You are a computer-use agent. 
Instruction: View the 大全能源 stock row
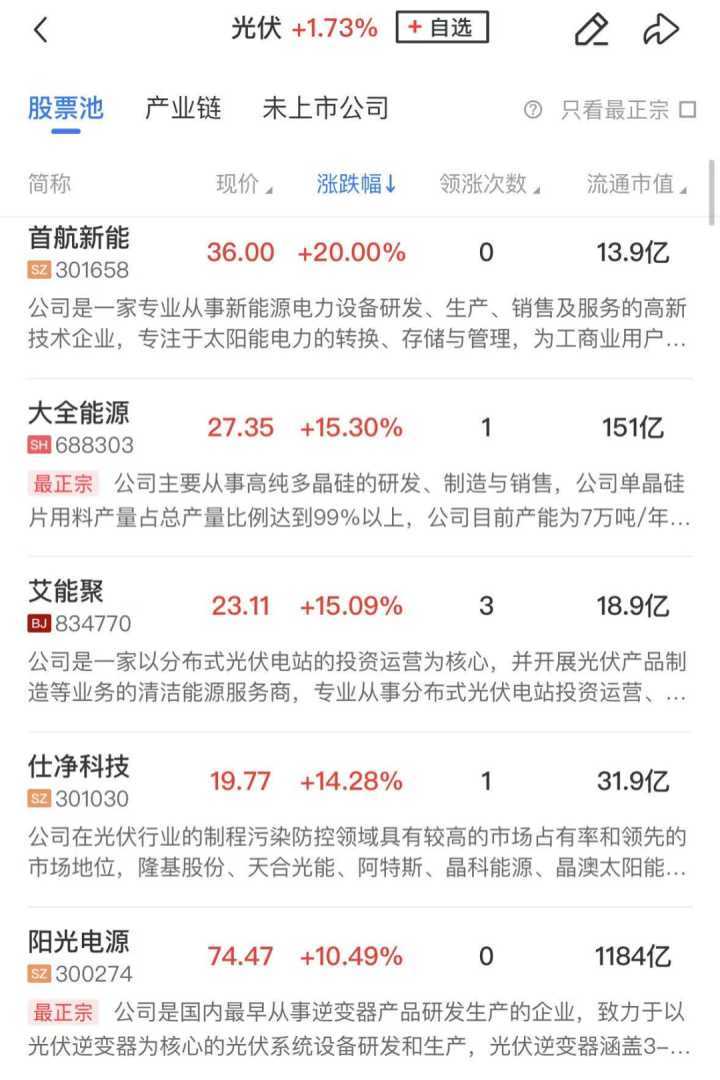pyautogui.click(x=79, y=413)
